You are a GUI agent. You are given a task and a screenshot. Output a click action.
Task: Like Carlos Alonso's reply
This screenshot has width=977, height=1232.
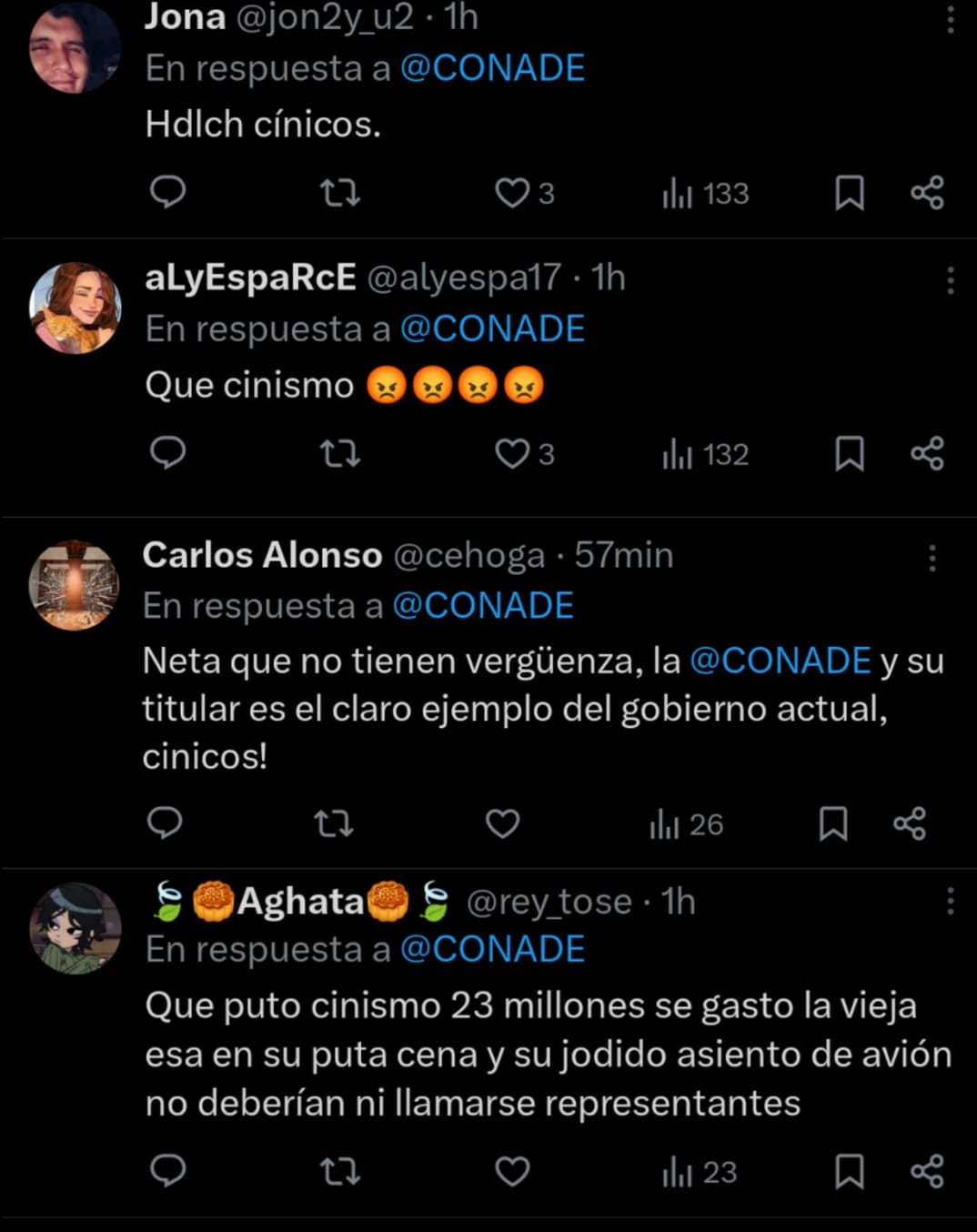click(501, 824)
